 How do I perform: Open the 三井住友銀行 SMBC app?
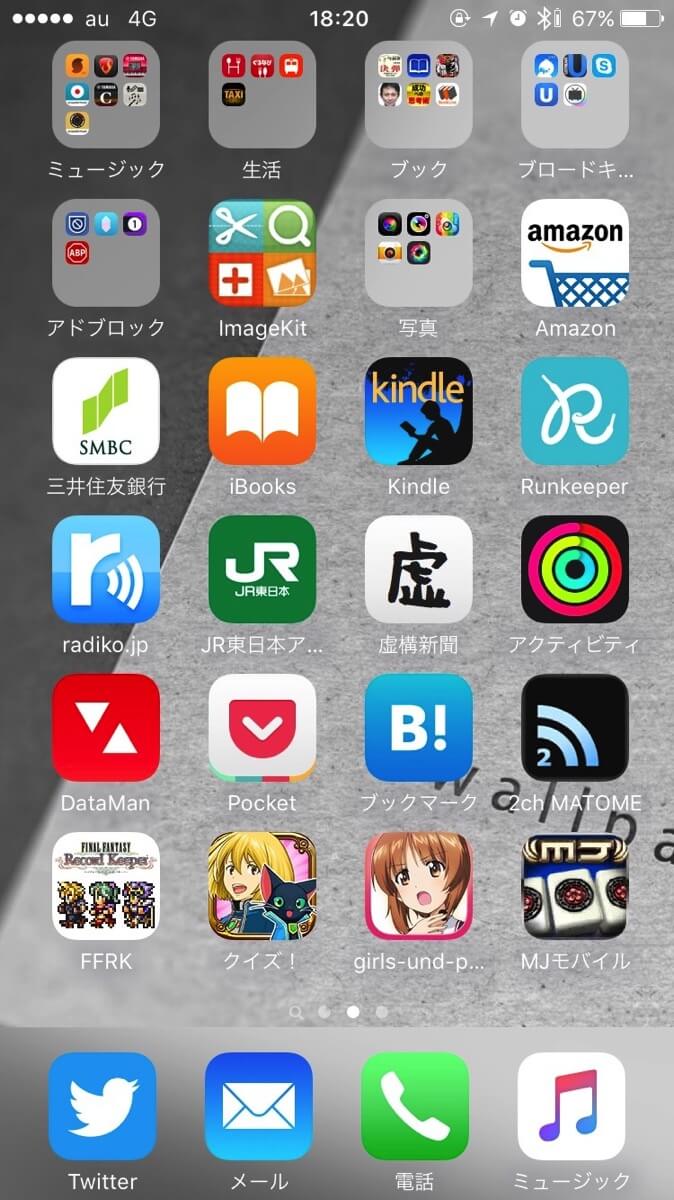106,411
